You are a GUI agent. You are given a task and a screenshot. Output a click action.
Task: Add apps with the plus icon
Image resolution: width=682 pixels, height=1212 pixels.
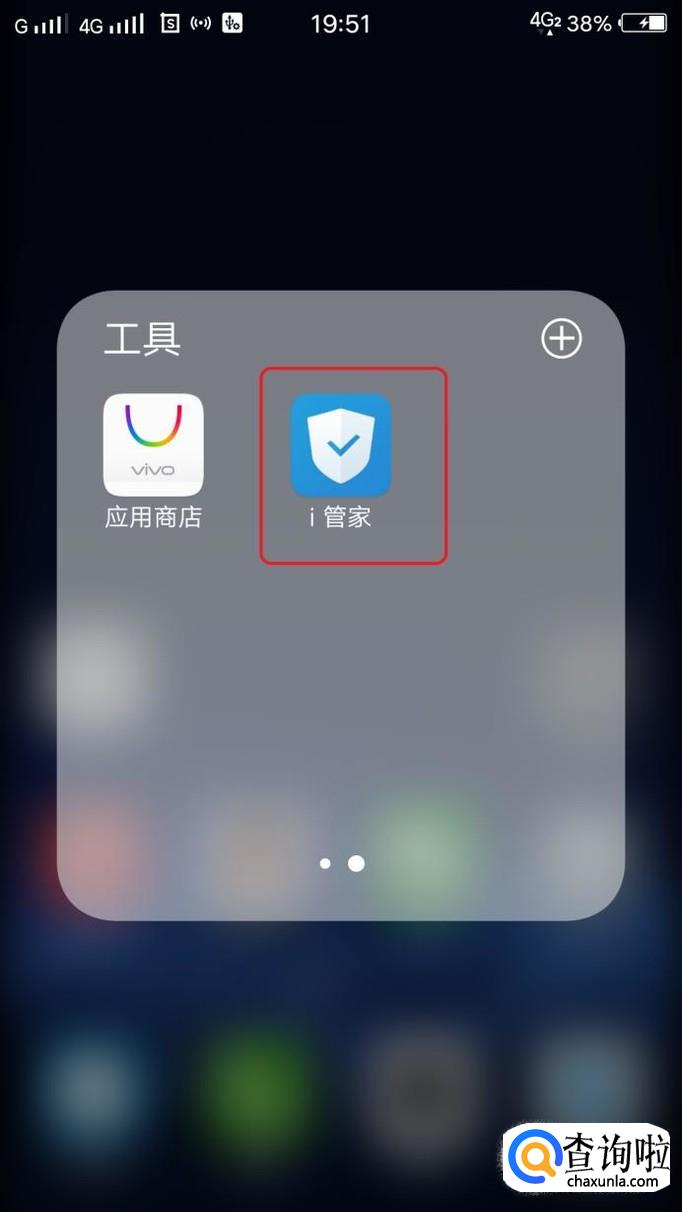[561, 338]
